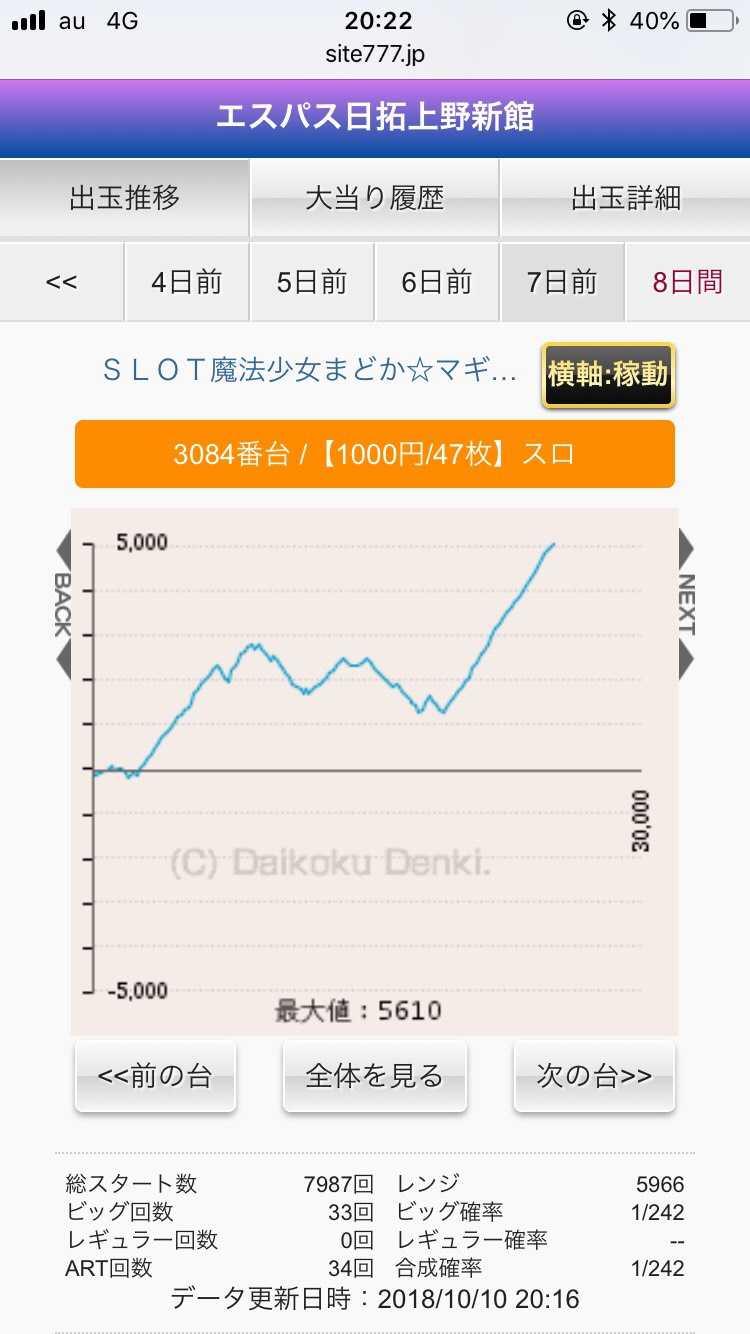750x1334 pixels.
Task: Tap 全体を見る to view the whole
Action: pos(374,1076)
